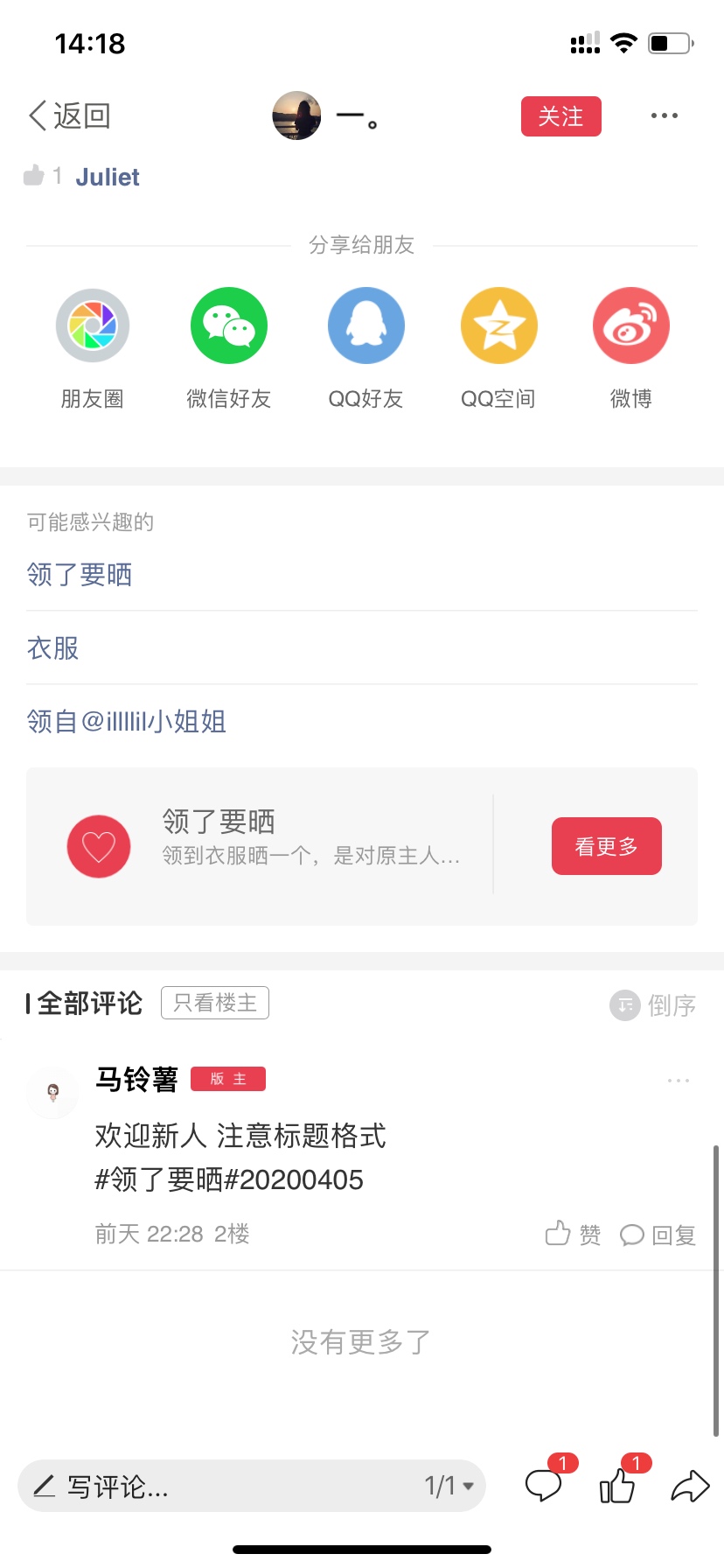
Task: Reply to 马铃薯's comment
Action: [x=658, y=1235]
